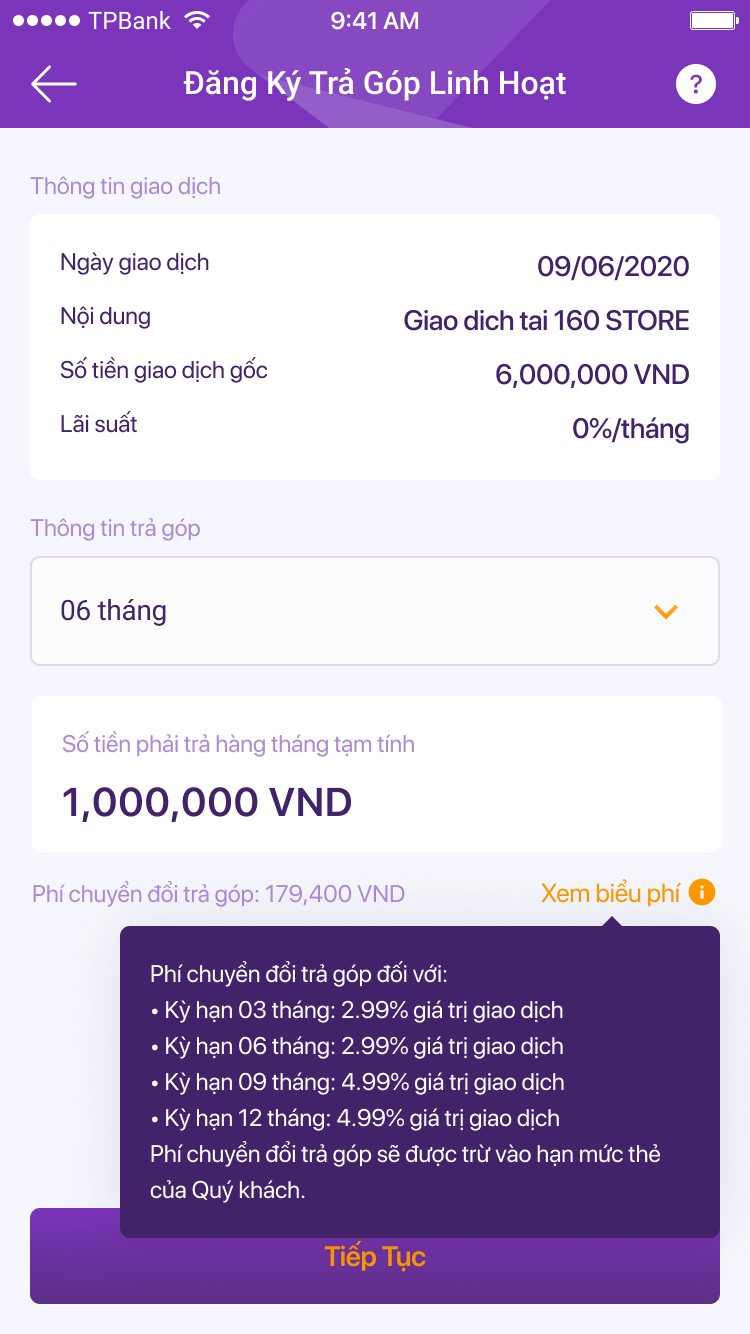Open the help question mark icon
750x1334 pixels.
coord(696,84)
